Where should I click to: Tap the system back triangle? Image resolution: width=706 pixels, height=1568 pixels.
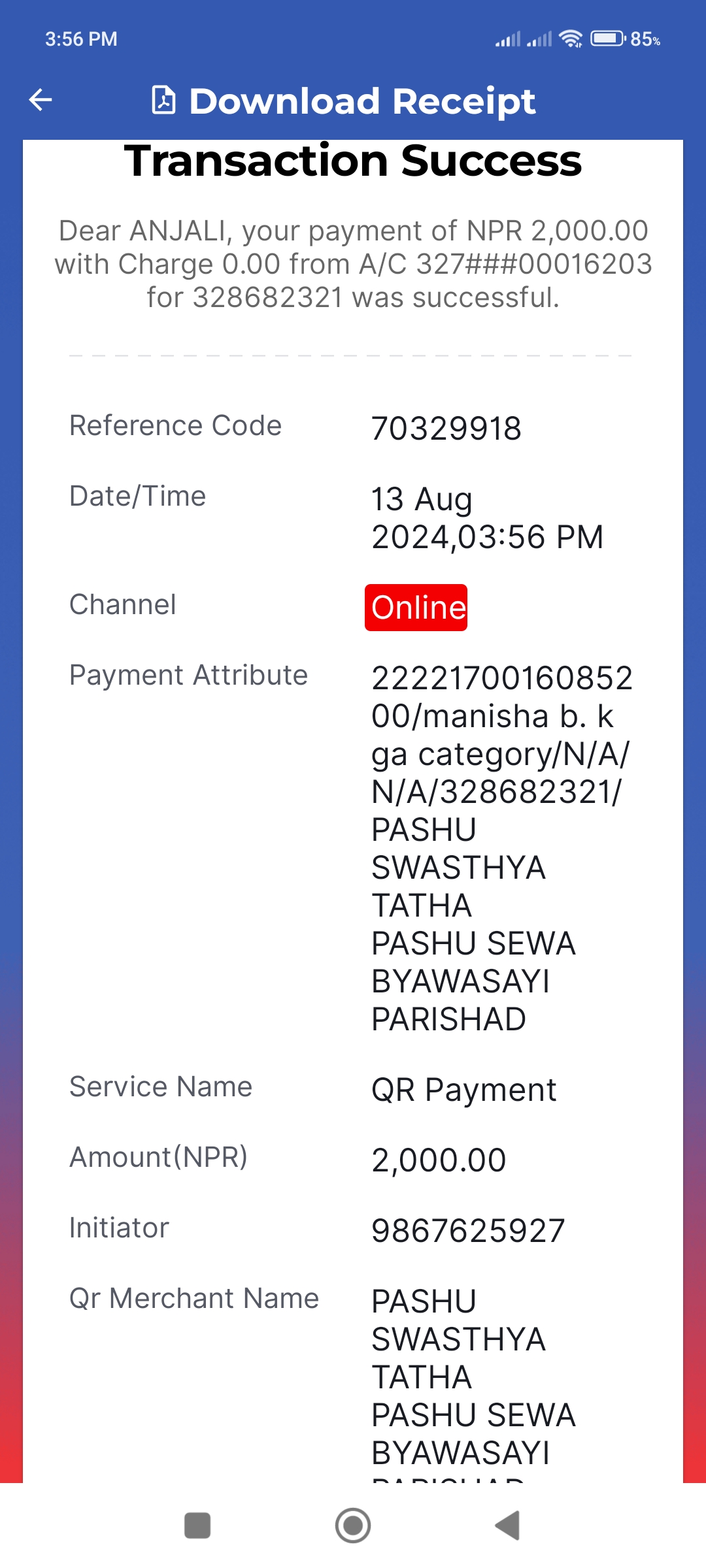[x=507, y=1526]
